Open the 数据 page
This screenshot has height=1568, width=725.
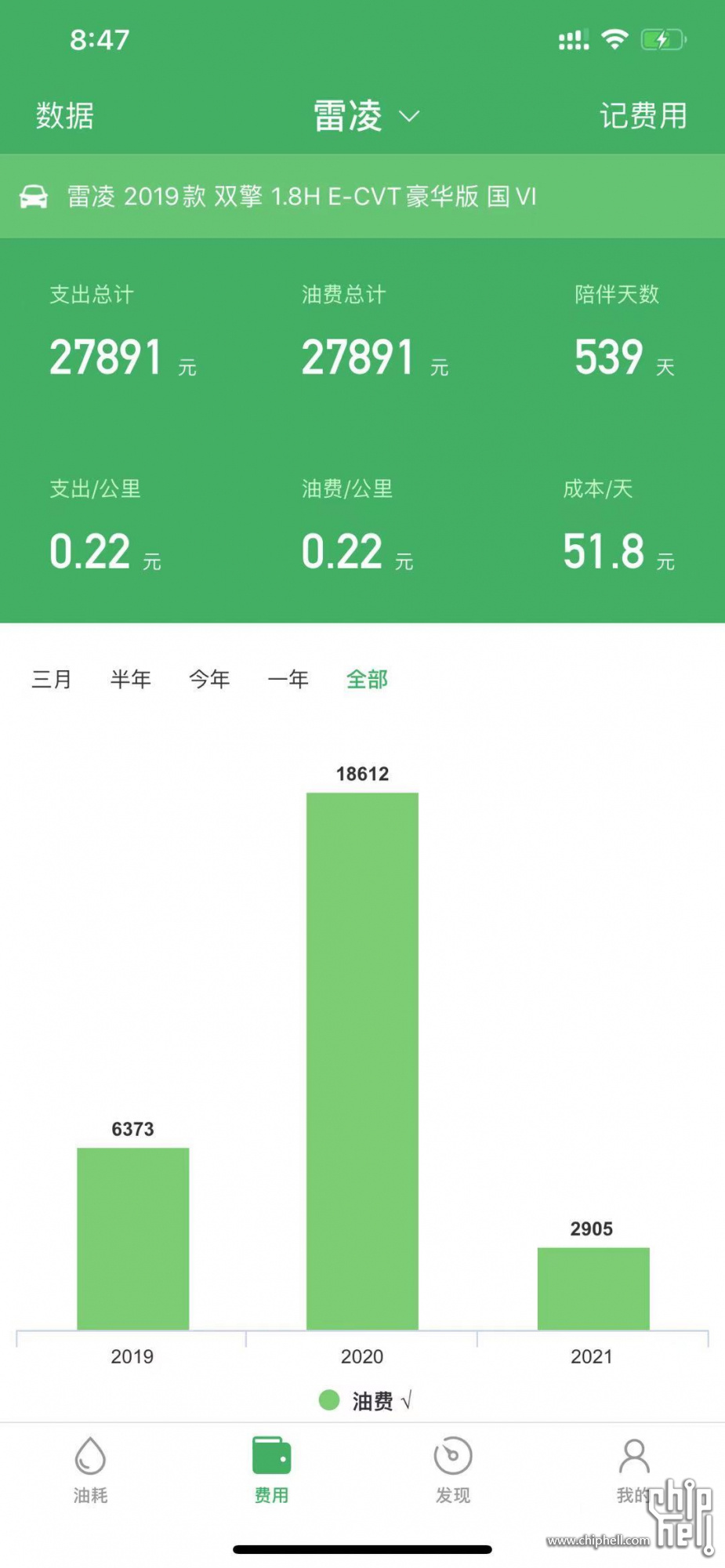point(64,116)
